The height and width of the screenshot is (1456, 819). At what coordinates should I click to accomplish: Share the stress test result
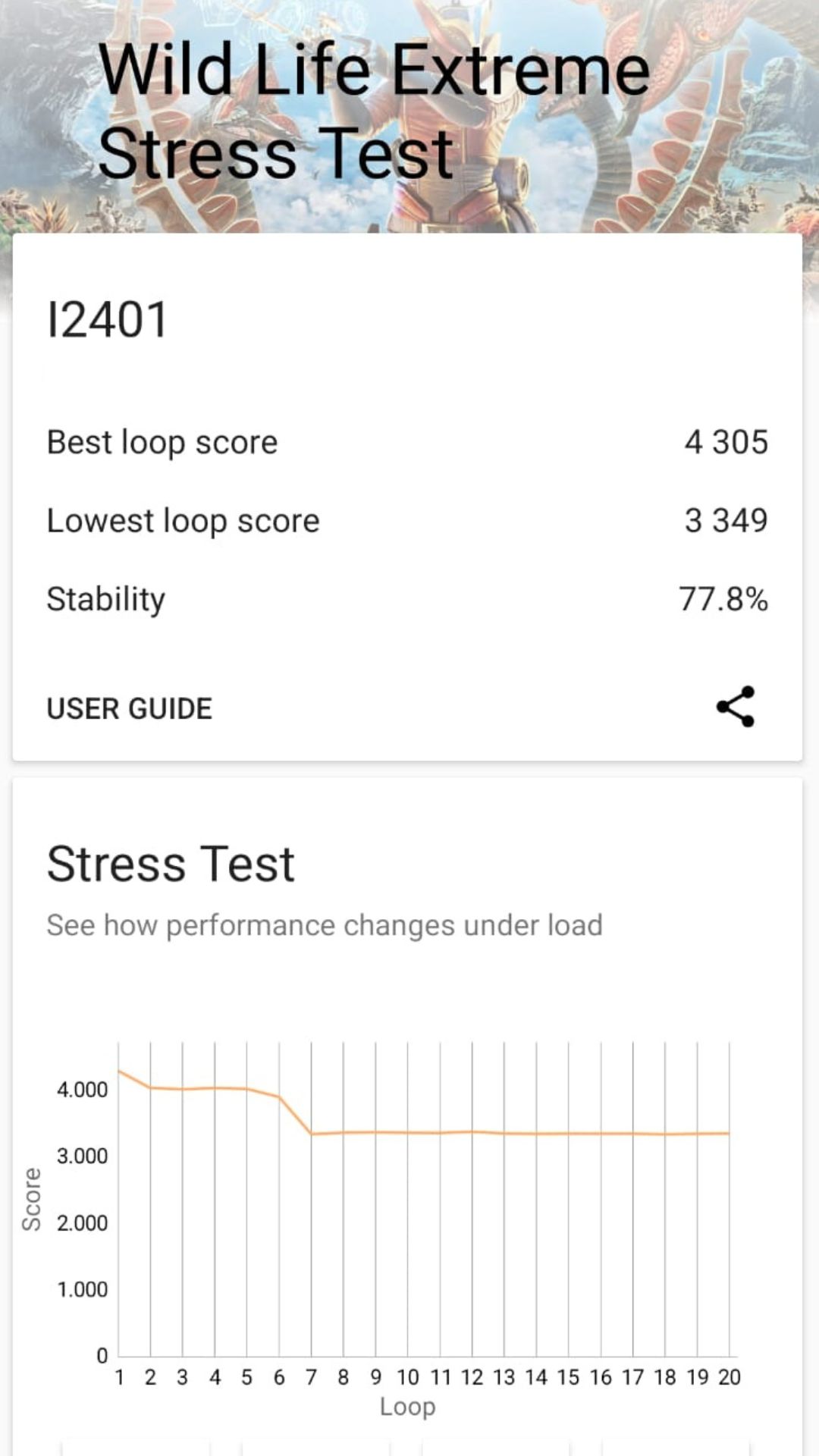click(736, 707)
